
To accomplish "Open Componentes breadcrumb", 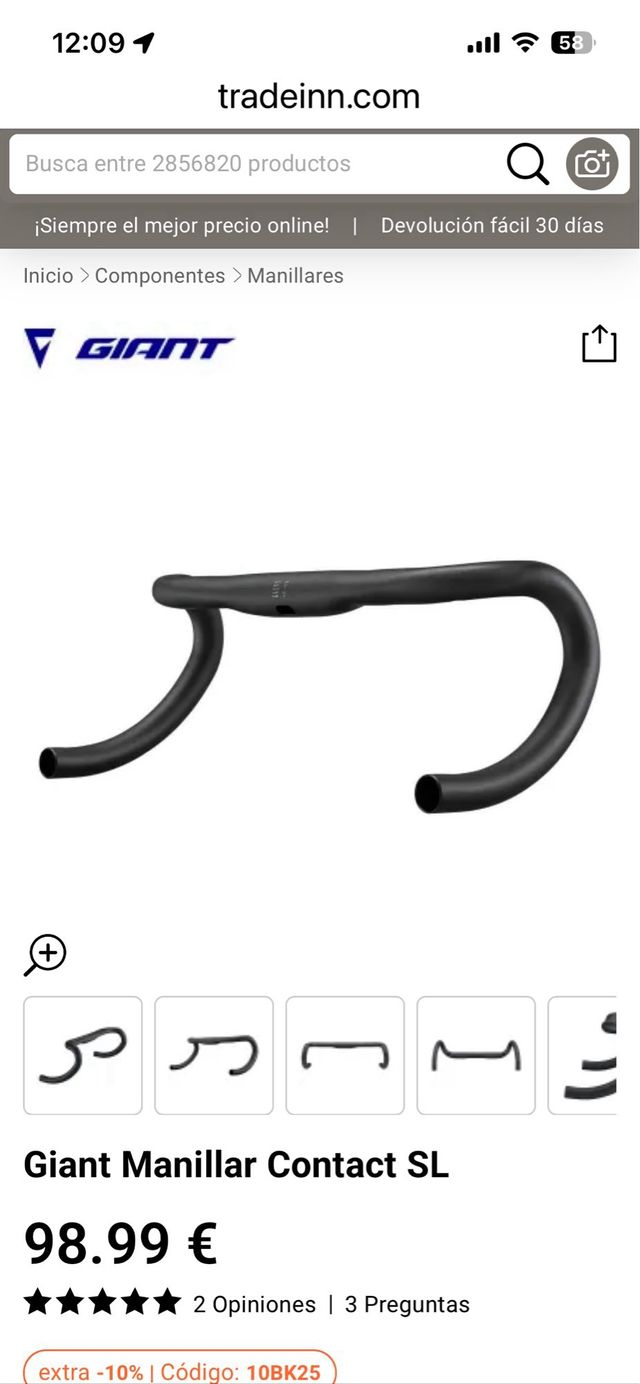I will [160, 276].
